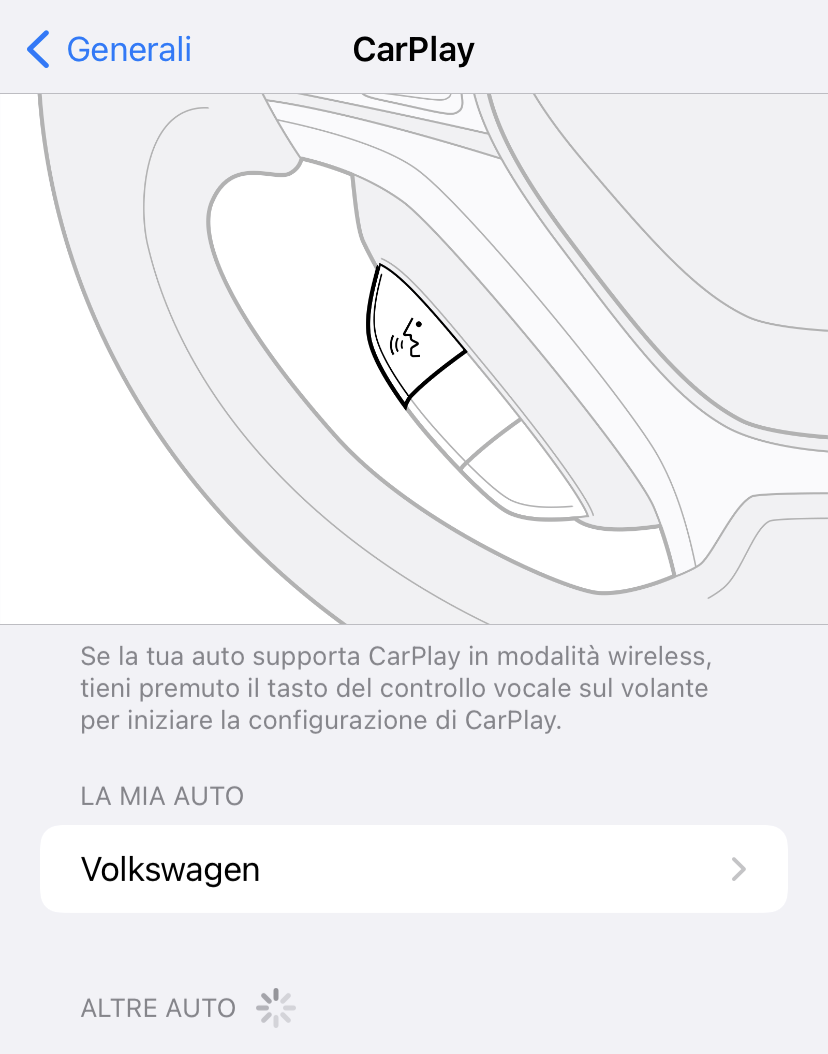Viewport: 828px width, 1054px height.
Task: Go back to Generali settings
Action: pyautogui.click(x=108, y=49)
